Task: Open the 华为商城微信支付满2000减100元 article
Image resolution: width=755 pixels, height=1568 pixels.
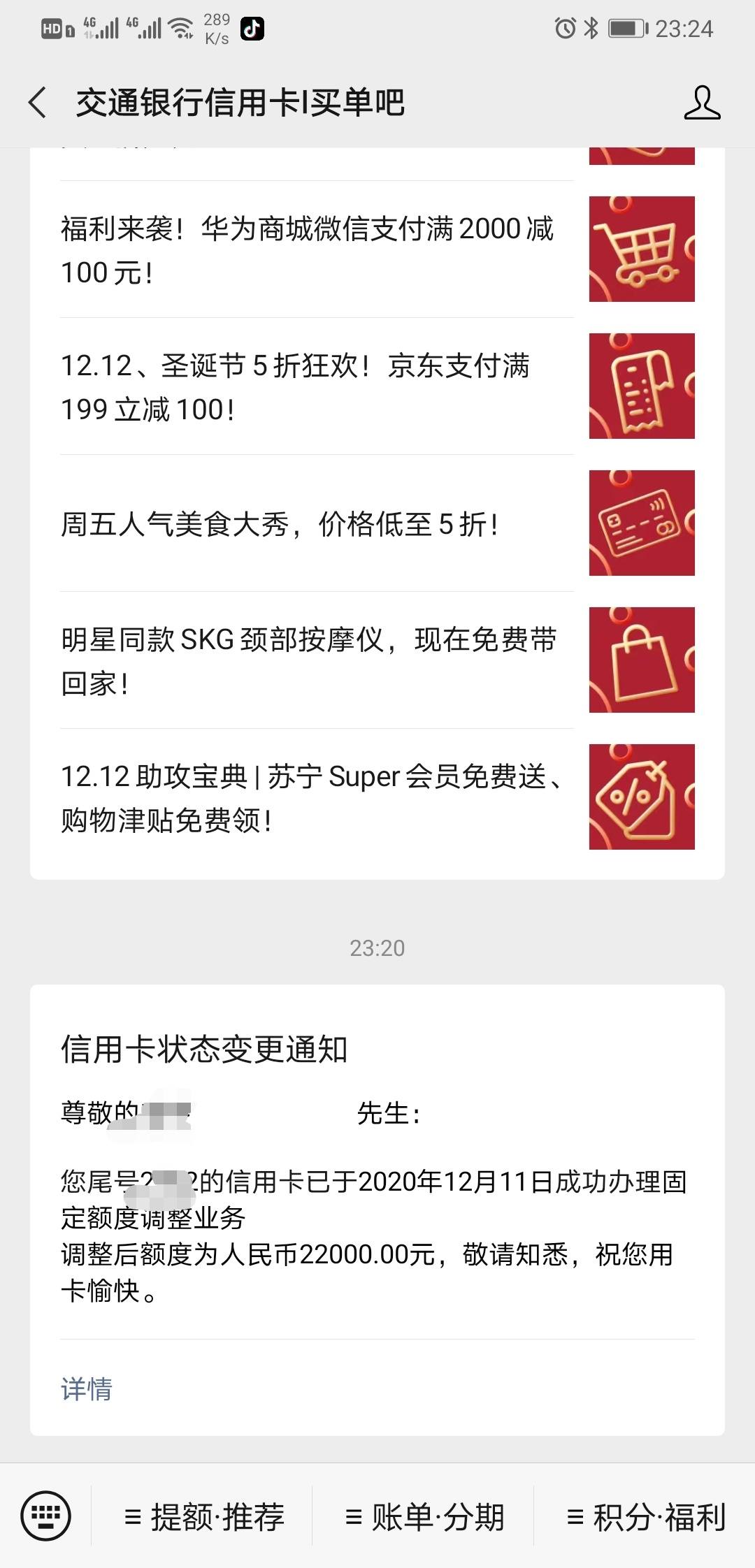Action: click(377, 249)
